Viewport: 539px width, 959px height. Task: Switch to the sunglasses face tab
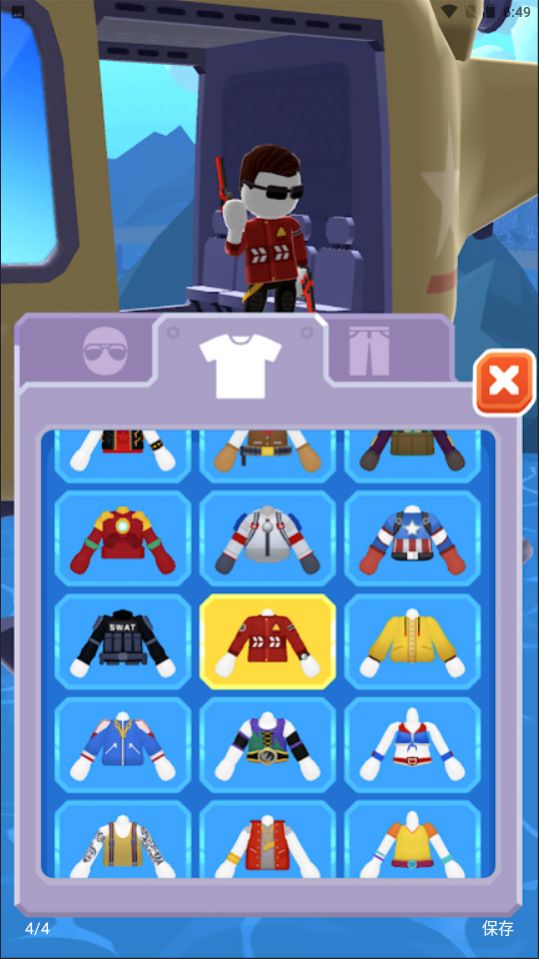pos(105,350)
